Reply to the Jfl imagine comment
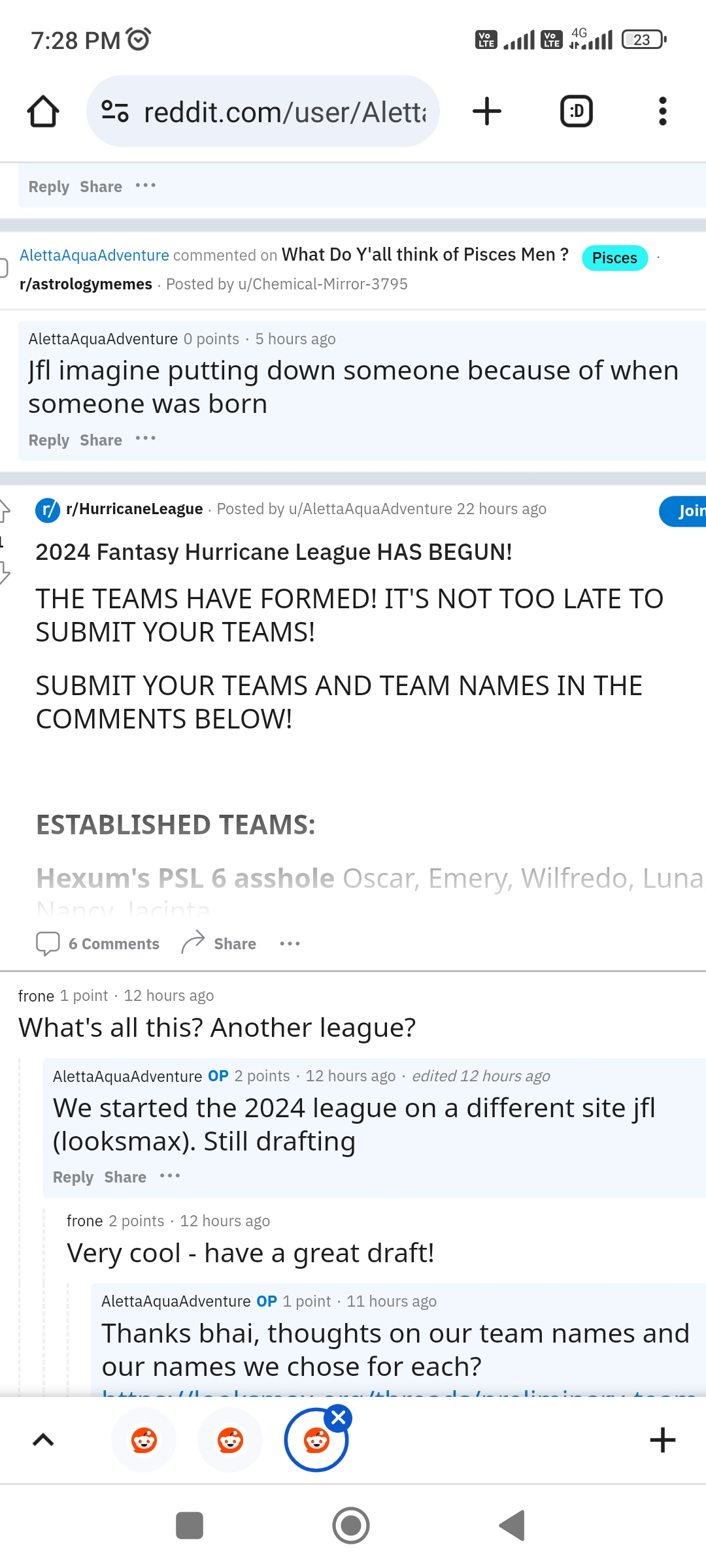The height and width of the screenshot is (1568, 706). click(48, 440)
